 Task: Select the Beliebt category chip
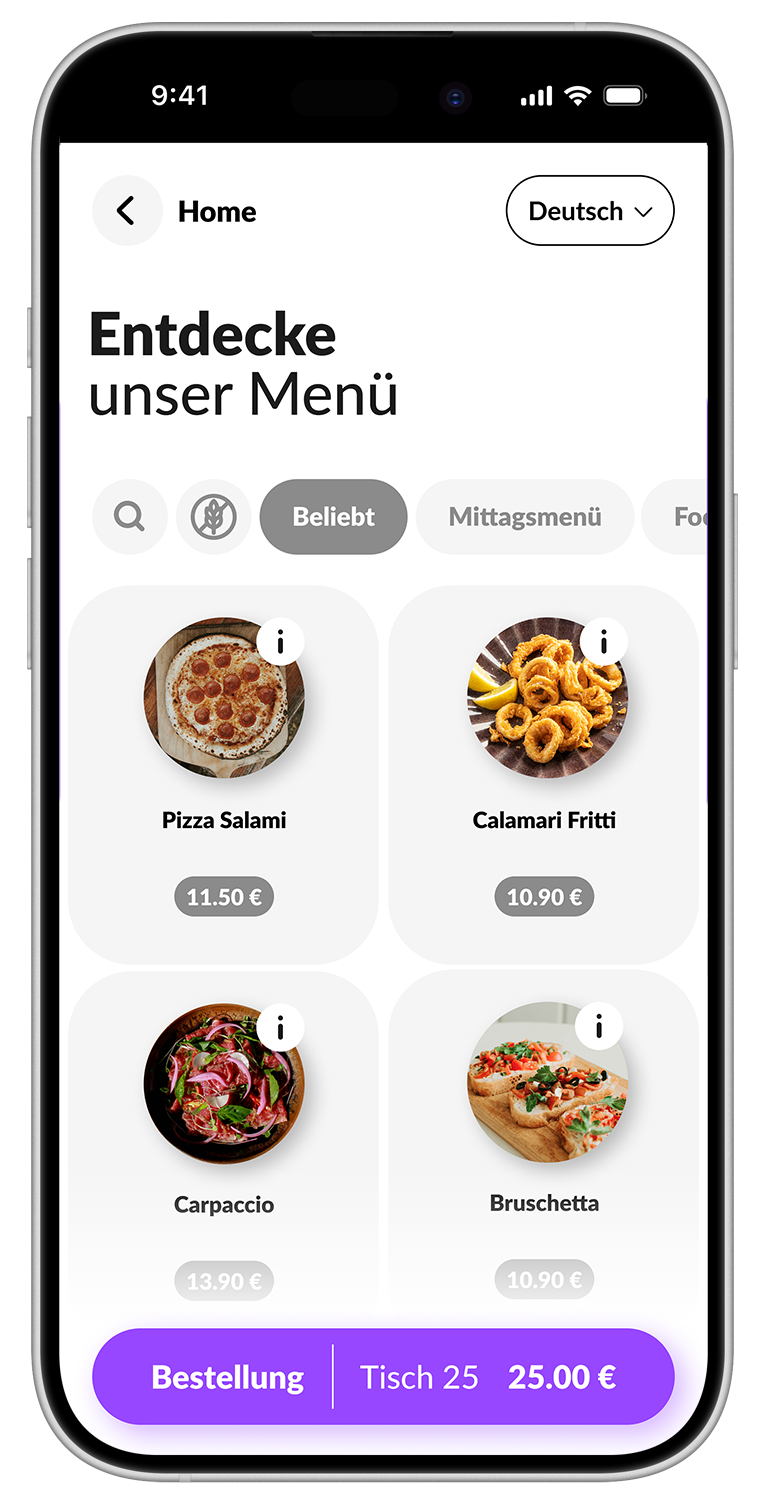click(333, 517)
